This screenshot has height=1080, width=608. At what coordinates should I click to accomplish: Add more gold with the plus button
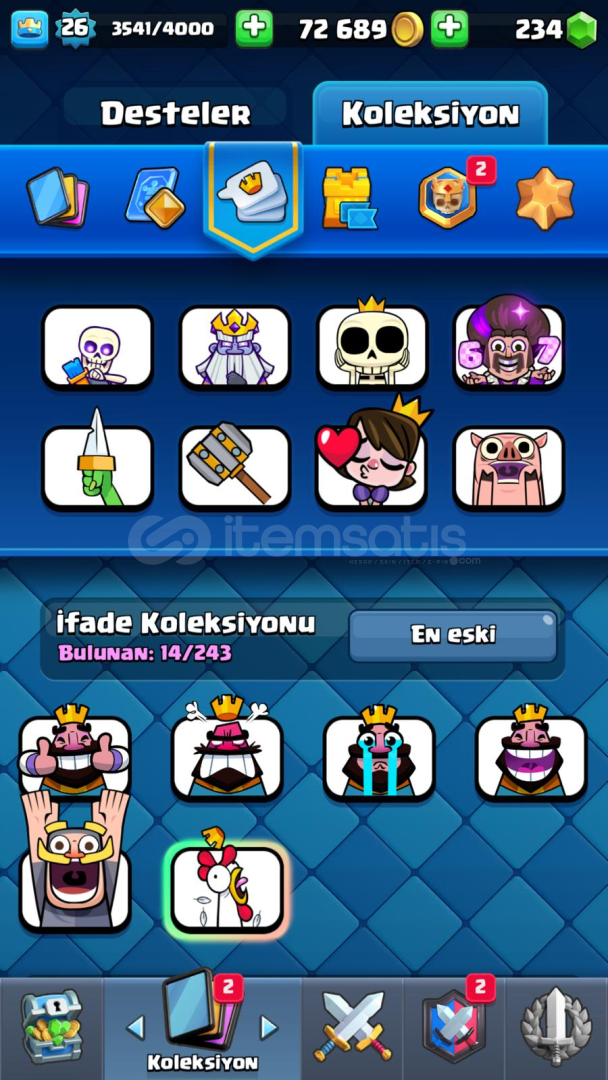pos(449,29)
